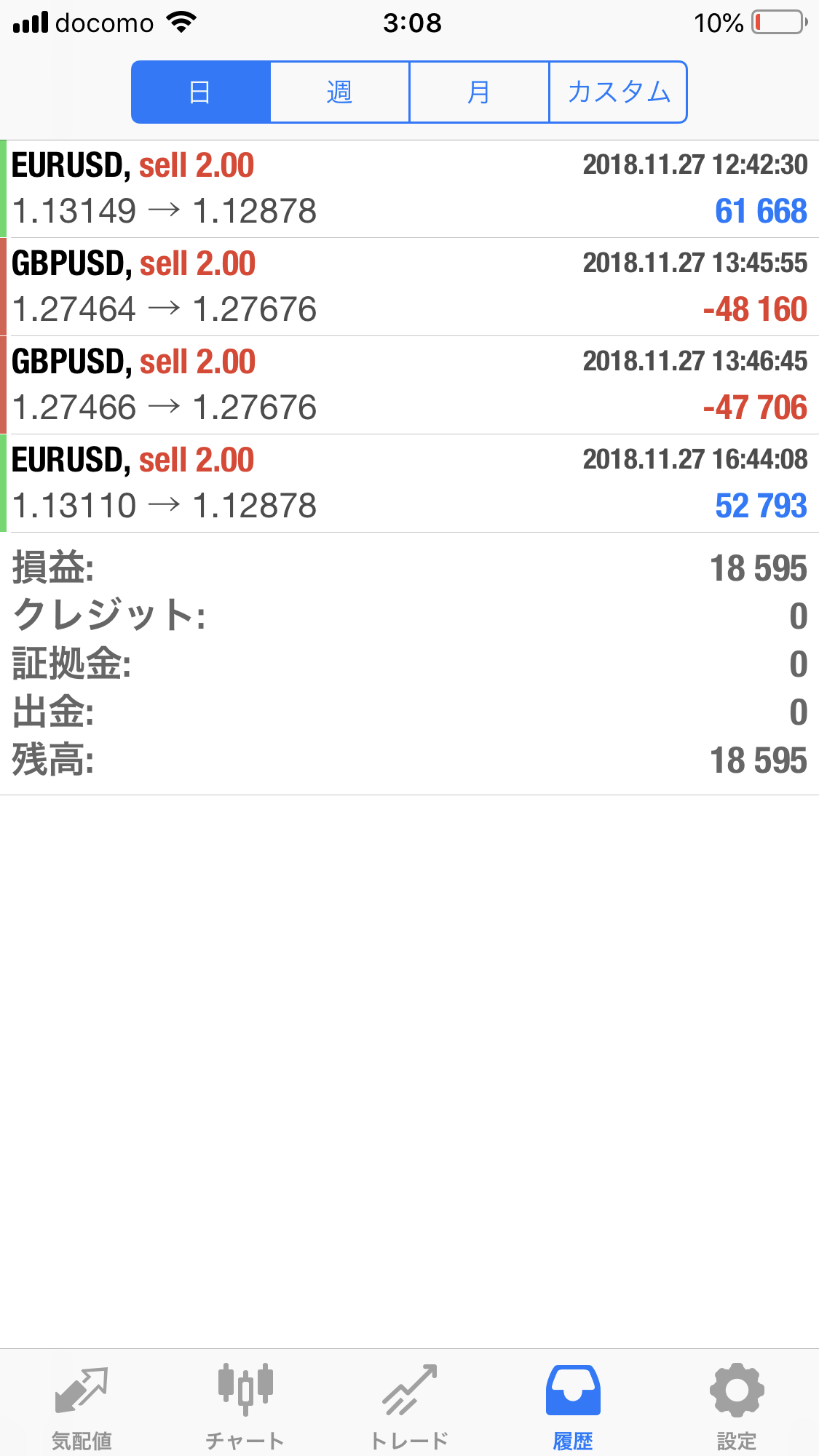Choose the カスタム custom period

point(618,92)
